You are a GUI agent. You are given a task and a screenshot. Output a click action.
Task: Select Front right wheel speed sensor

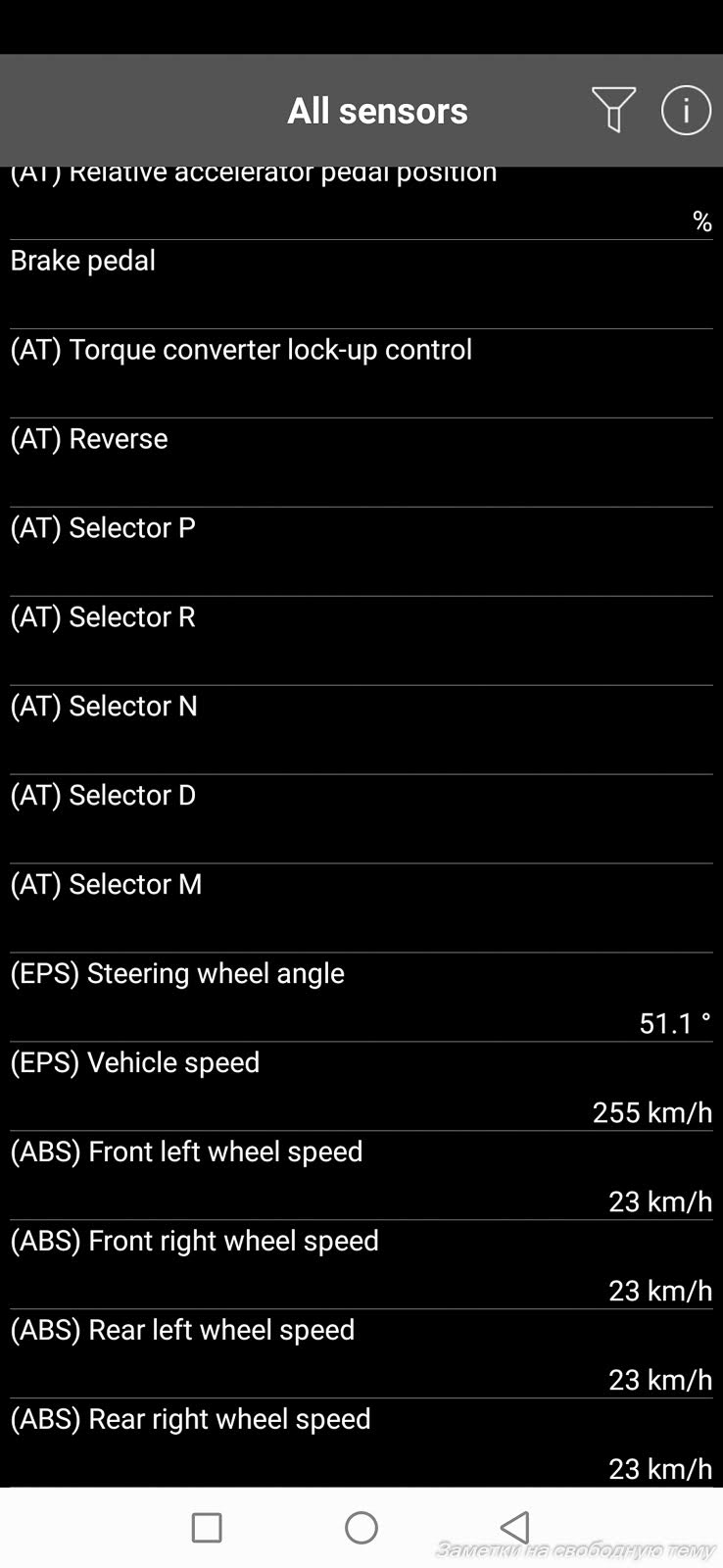(x=361, y=1265)
